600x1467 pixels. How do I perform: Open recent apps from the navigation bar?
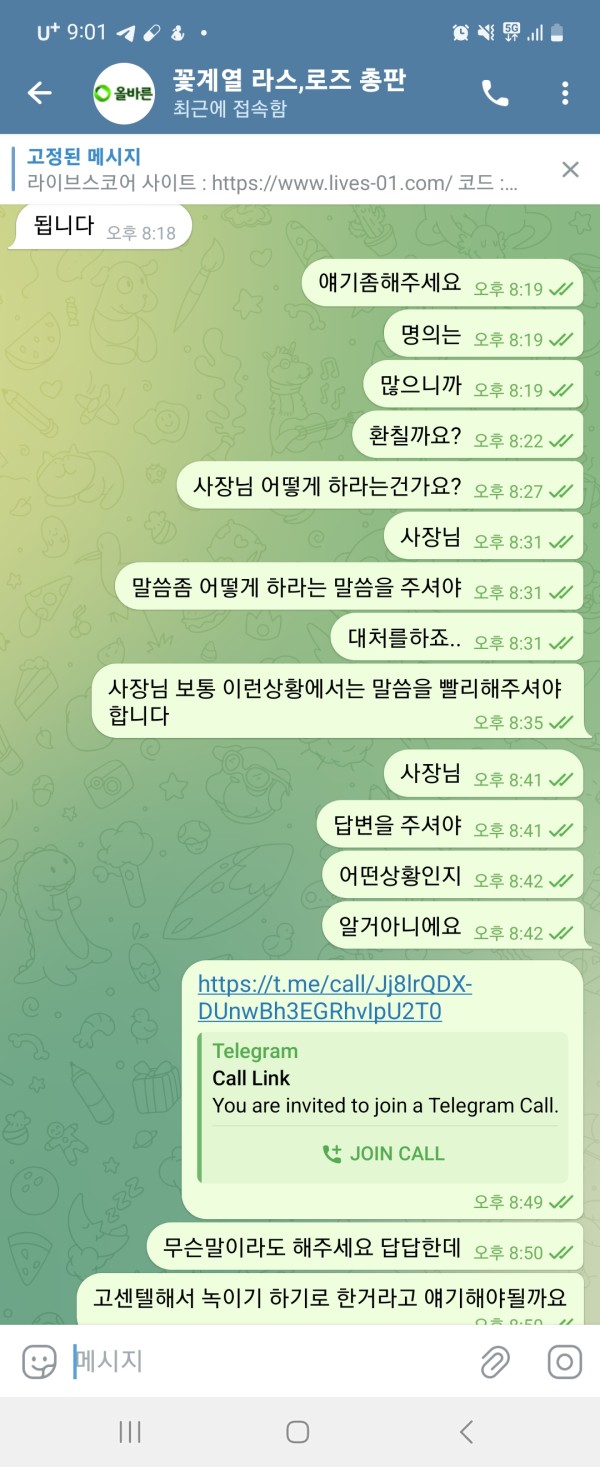pyautogui.click(x=130, y=1432)
